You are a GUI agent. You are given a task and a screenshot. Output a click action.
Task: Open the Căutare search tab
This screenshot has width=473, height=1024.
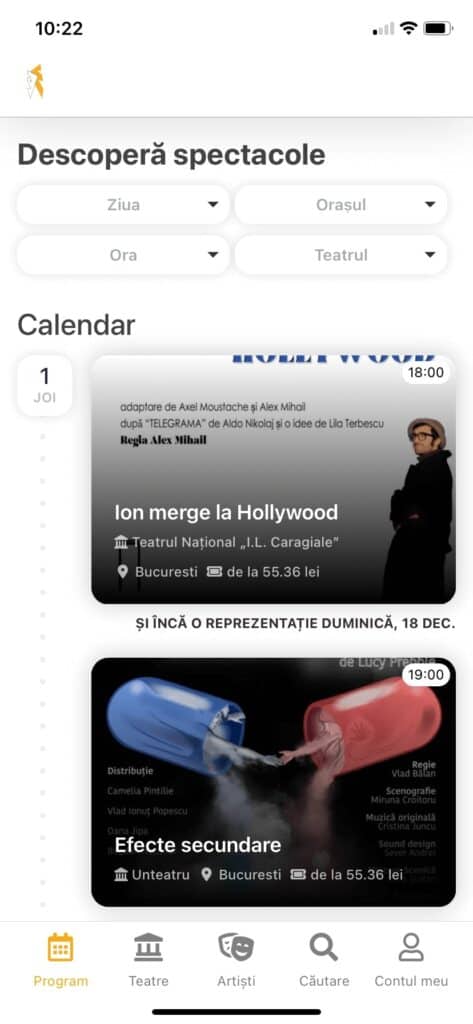[324, 959]
